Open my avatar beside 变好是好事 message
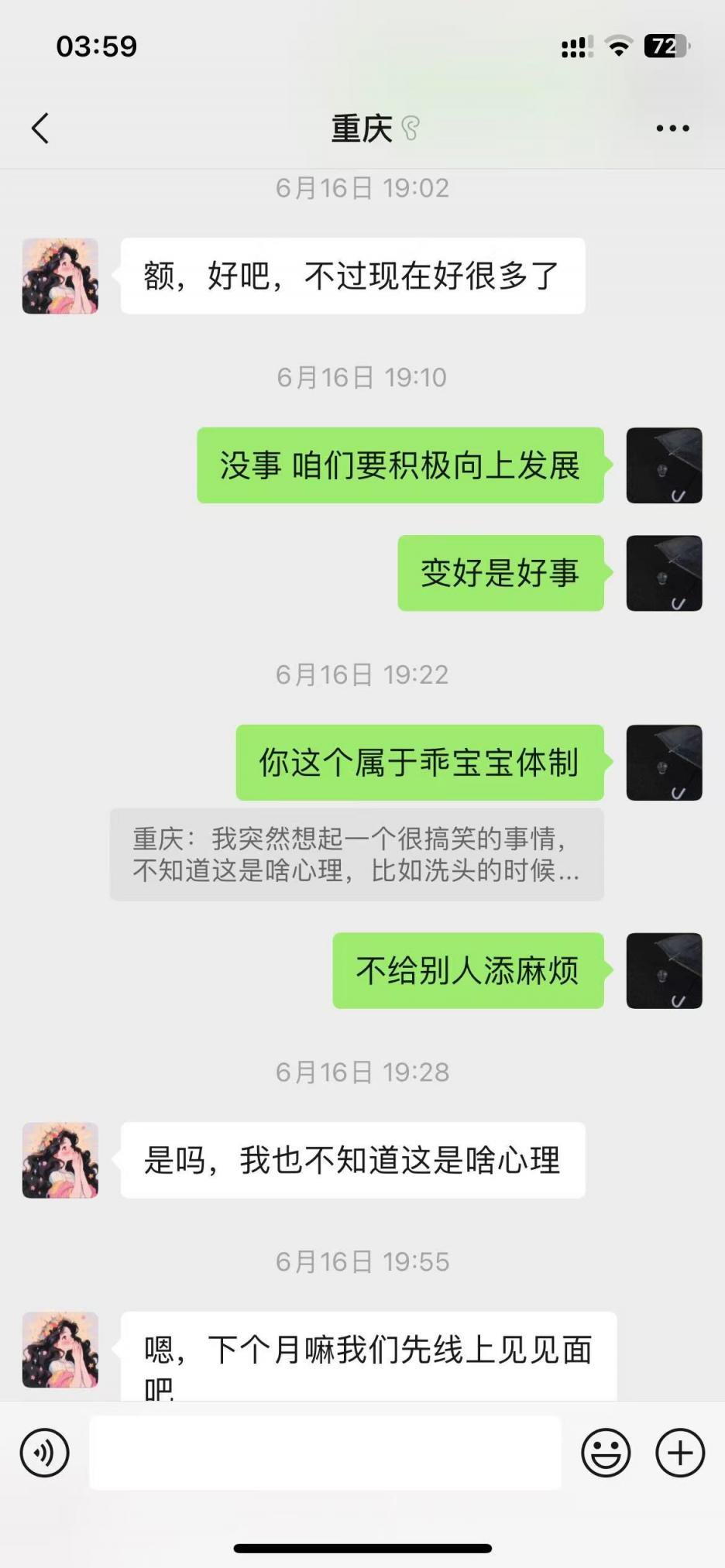The height and width of the screenshot is (1568, 725). coord(664,573)
